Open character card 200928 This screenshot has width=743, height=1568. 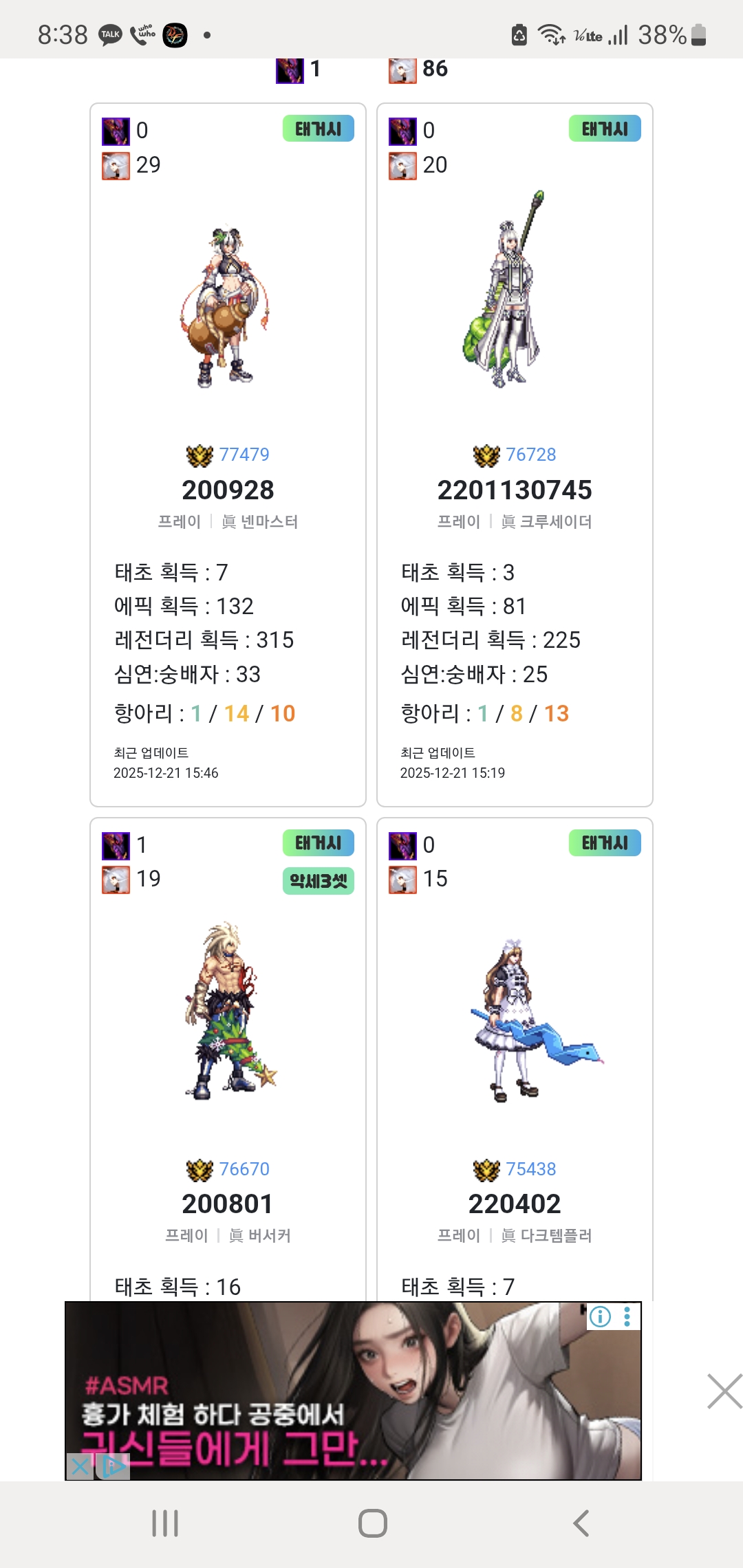[x=228, y=490]
